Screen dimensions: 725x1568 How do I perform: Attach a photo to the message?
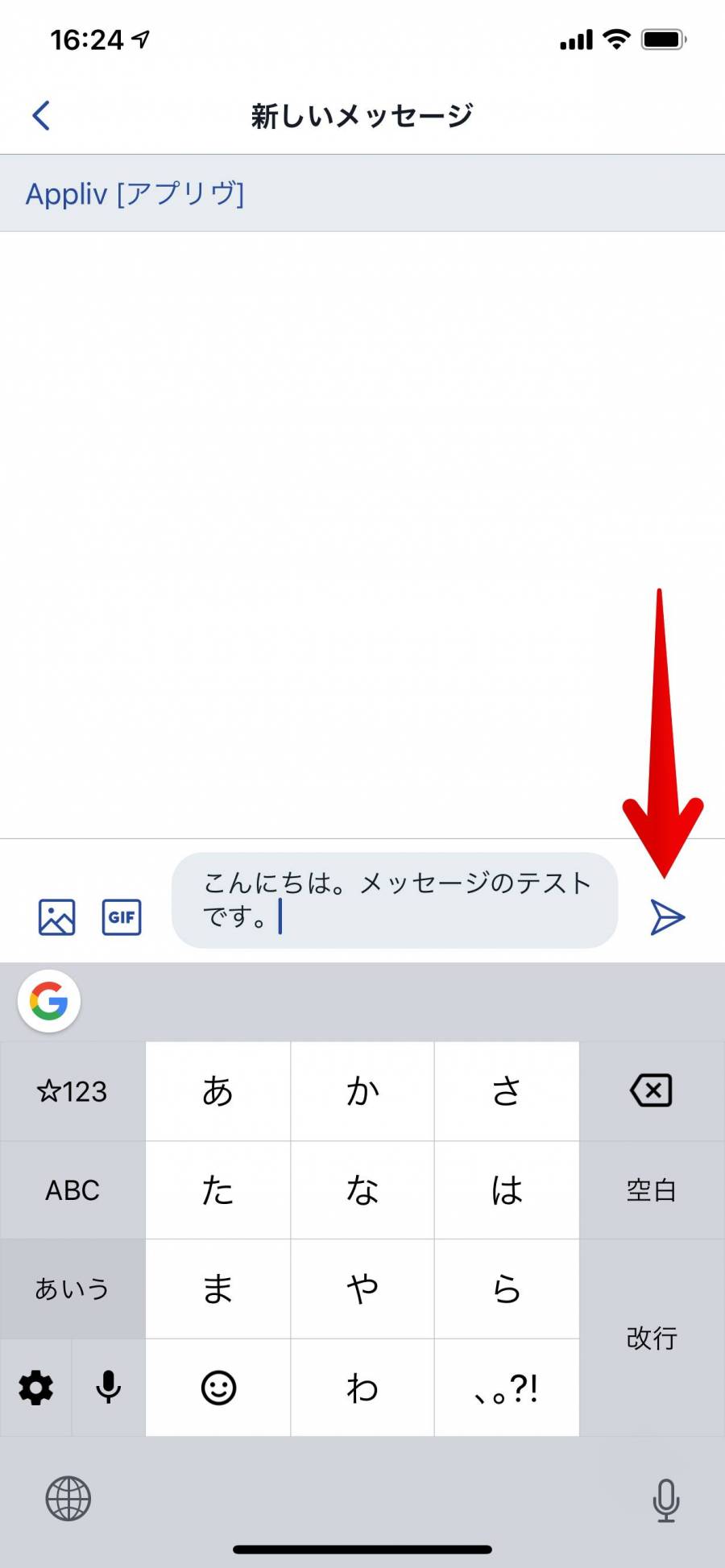(x=56, y=917)
